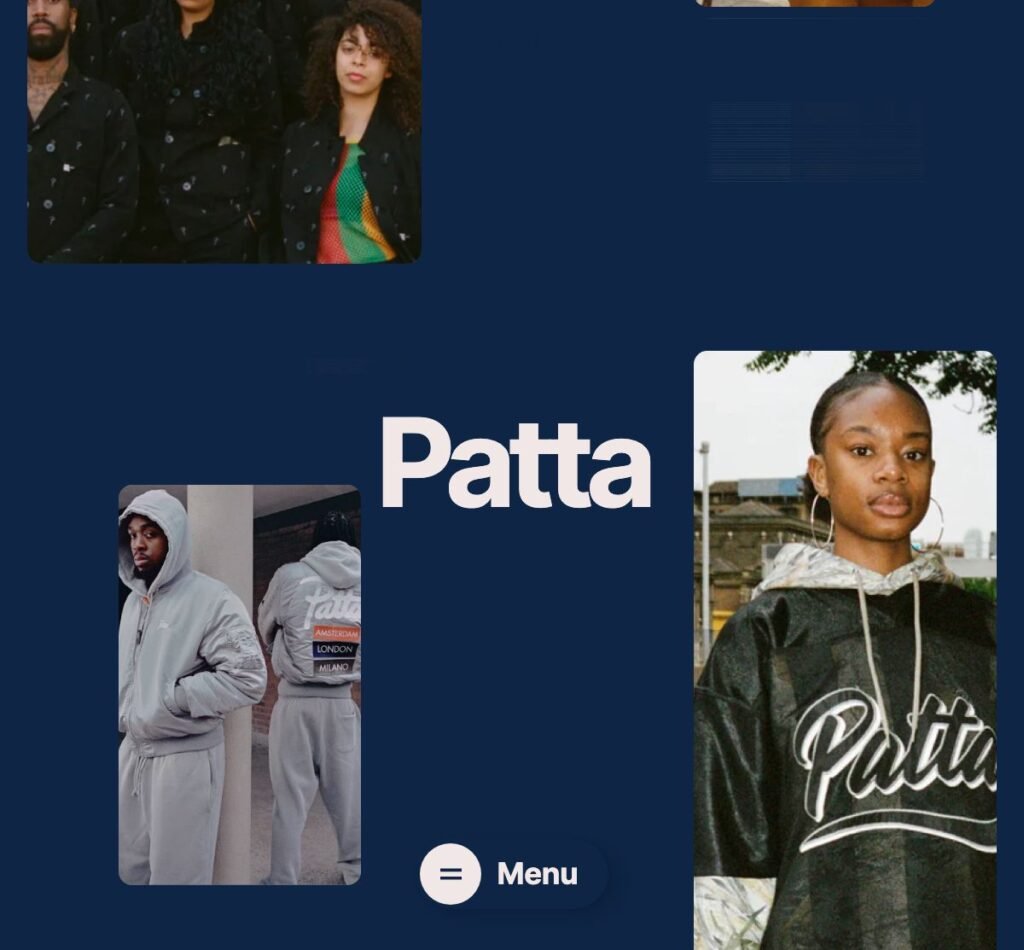This screenshot has width=1024, height=950.
Task: Open the group photo in black jackets
Action: [x=224, y=130]
